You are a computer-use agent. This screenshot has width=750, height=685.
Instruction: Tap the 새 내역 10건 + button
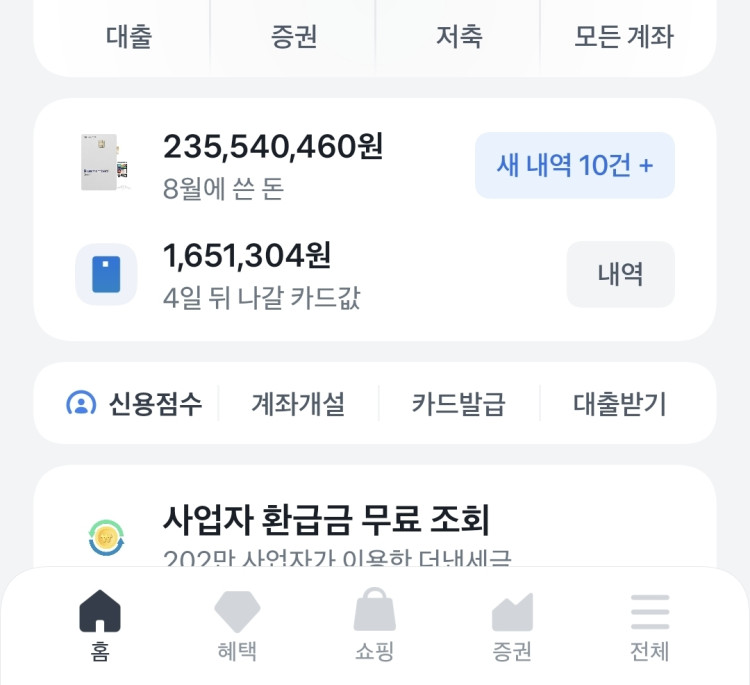point(574,165)
